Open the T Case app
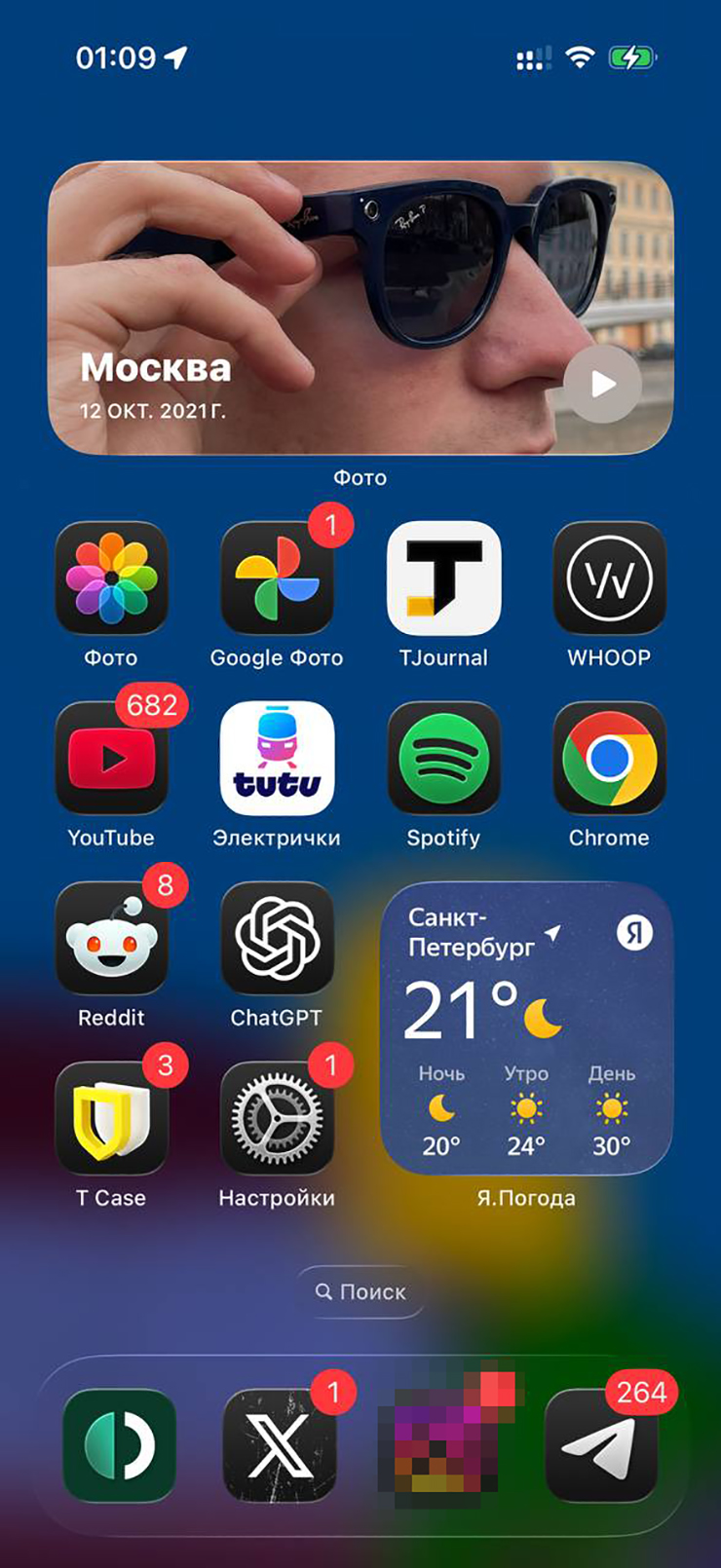The width and height of the screenshot is (721, 1568). (111, 1119)
